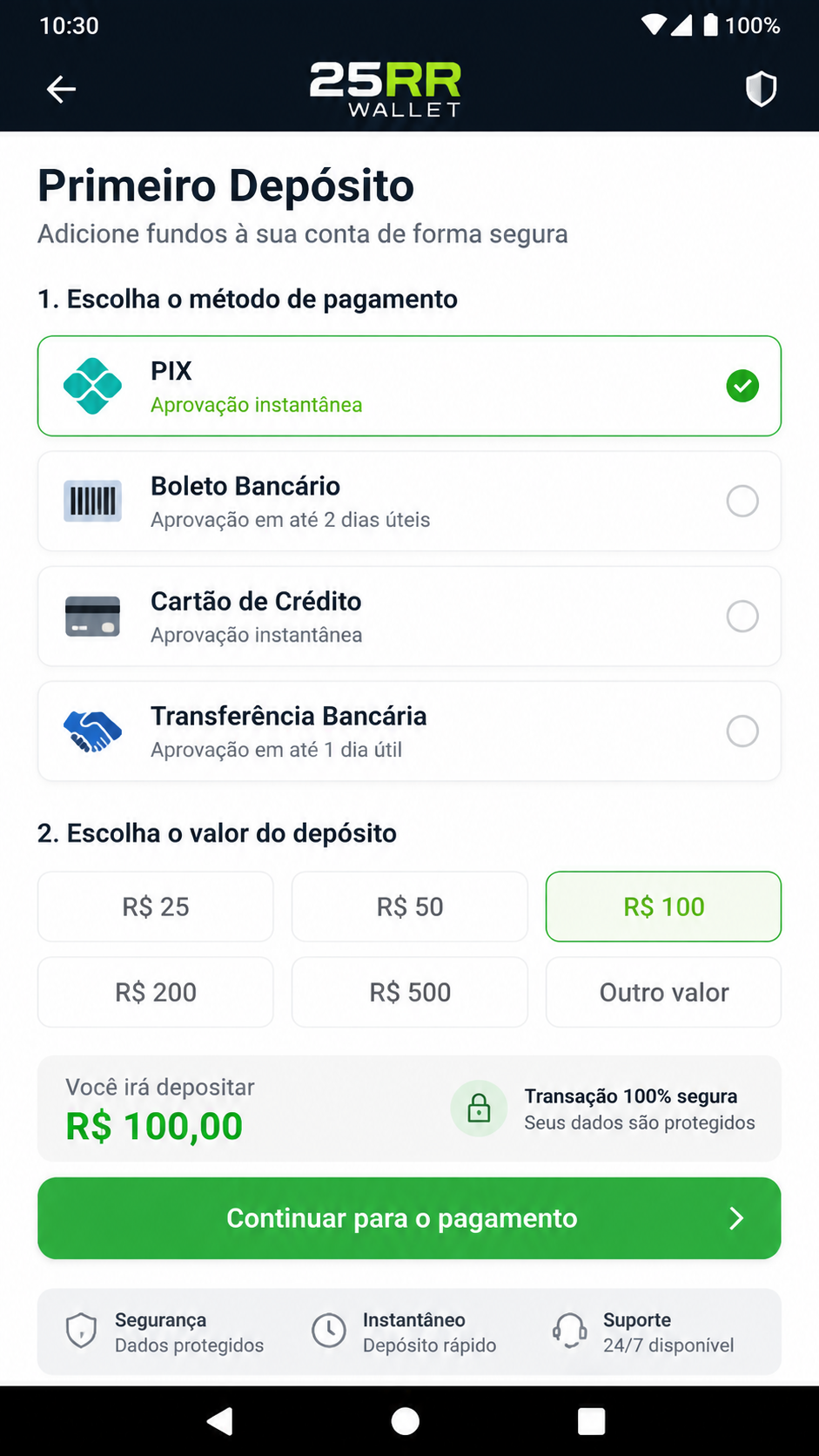Select PIX as payment method
The height and width of the screenshot is (1456, 819).
click(x=409, y=386)
